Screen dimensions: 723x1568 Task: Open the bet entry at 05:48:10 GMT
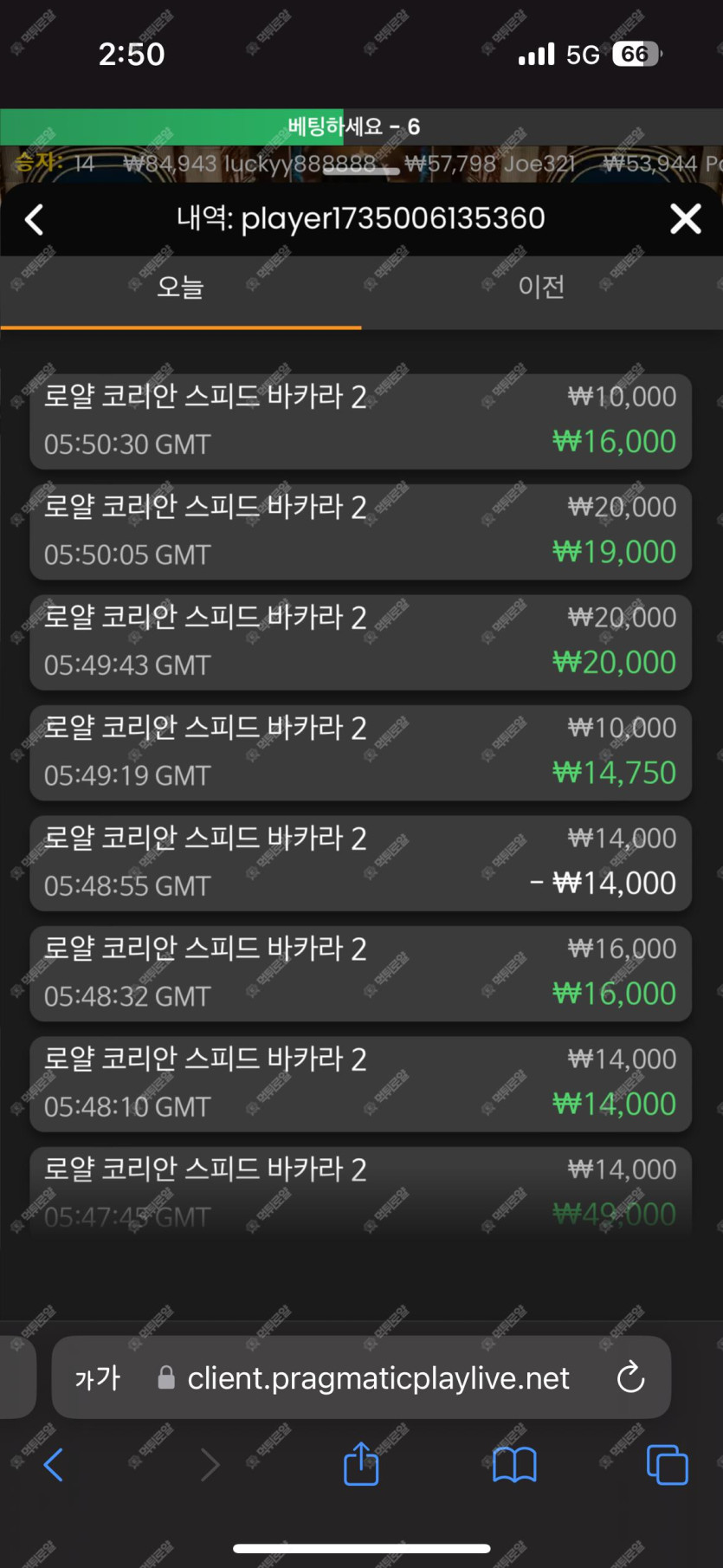(360, 1084)
